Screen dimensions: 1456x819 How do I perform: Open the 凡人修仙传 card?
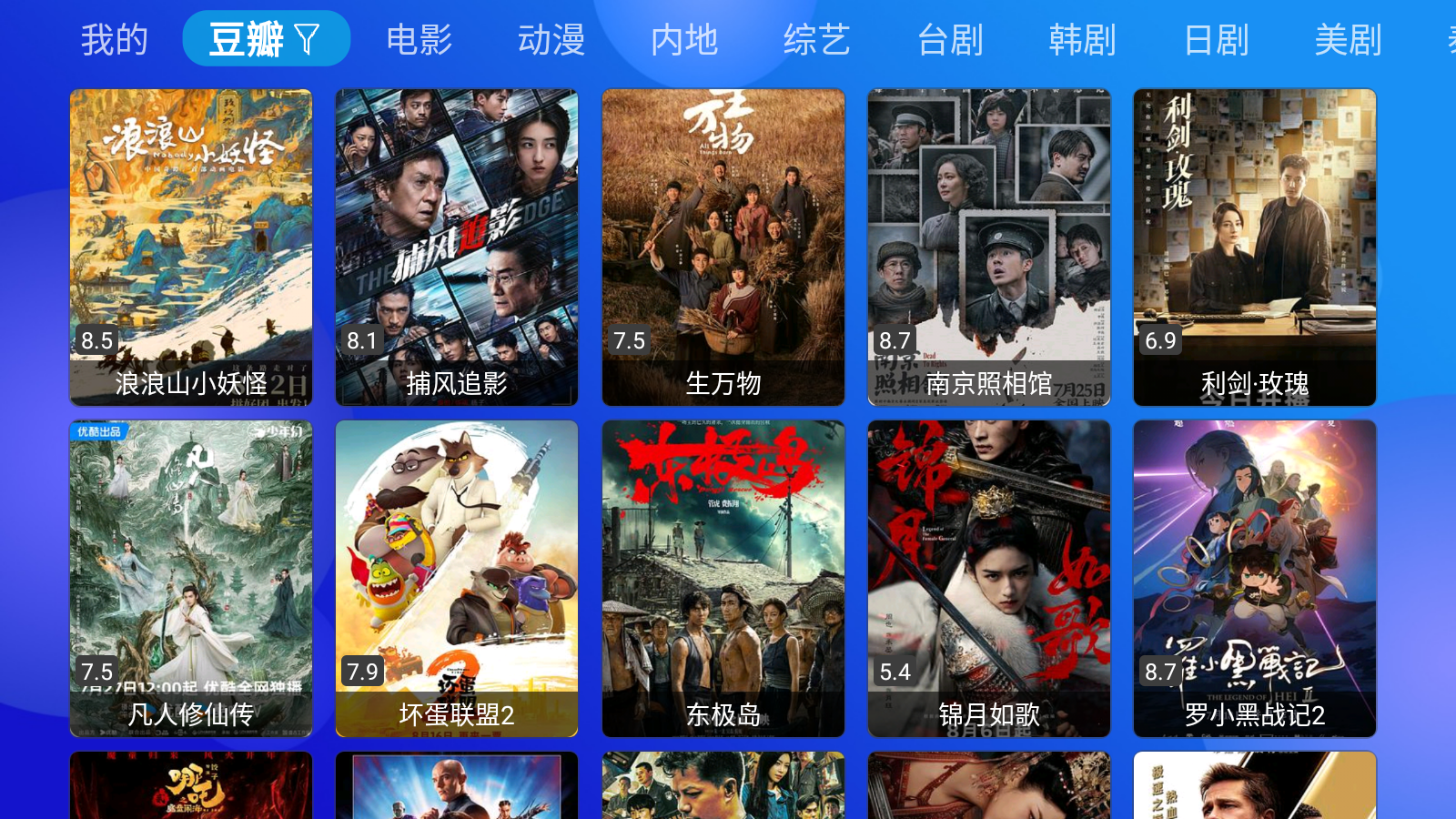[191, 578]
